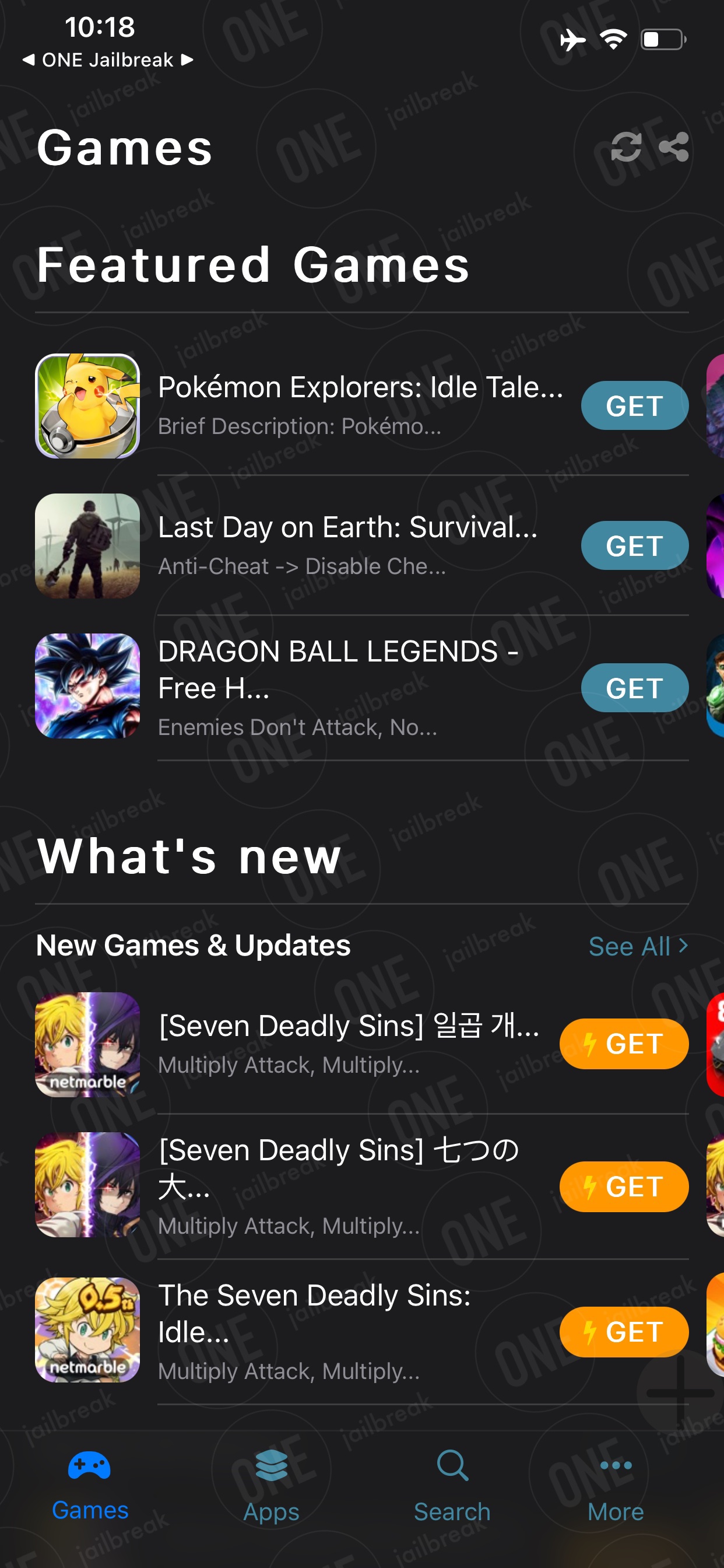Viewport: 724px width, 1568px height.
Task: Switch to the Search tab
Action: point(452,1485)
